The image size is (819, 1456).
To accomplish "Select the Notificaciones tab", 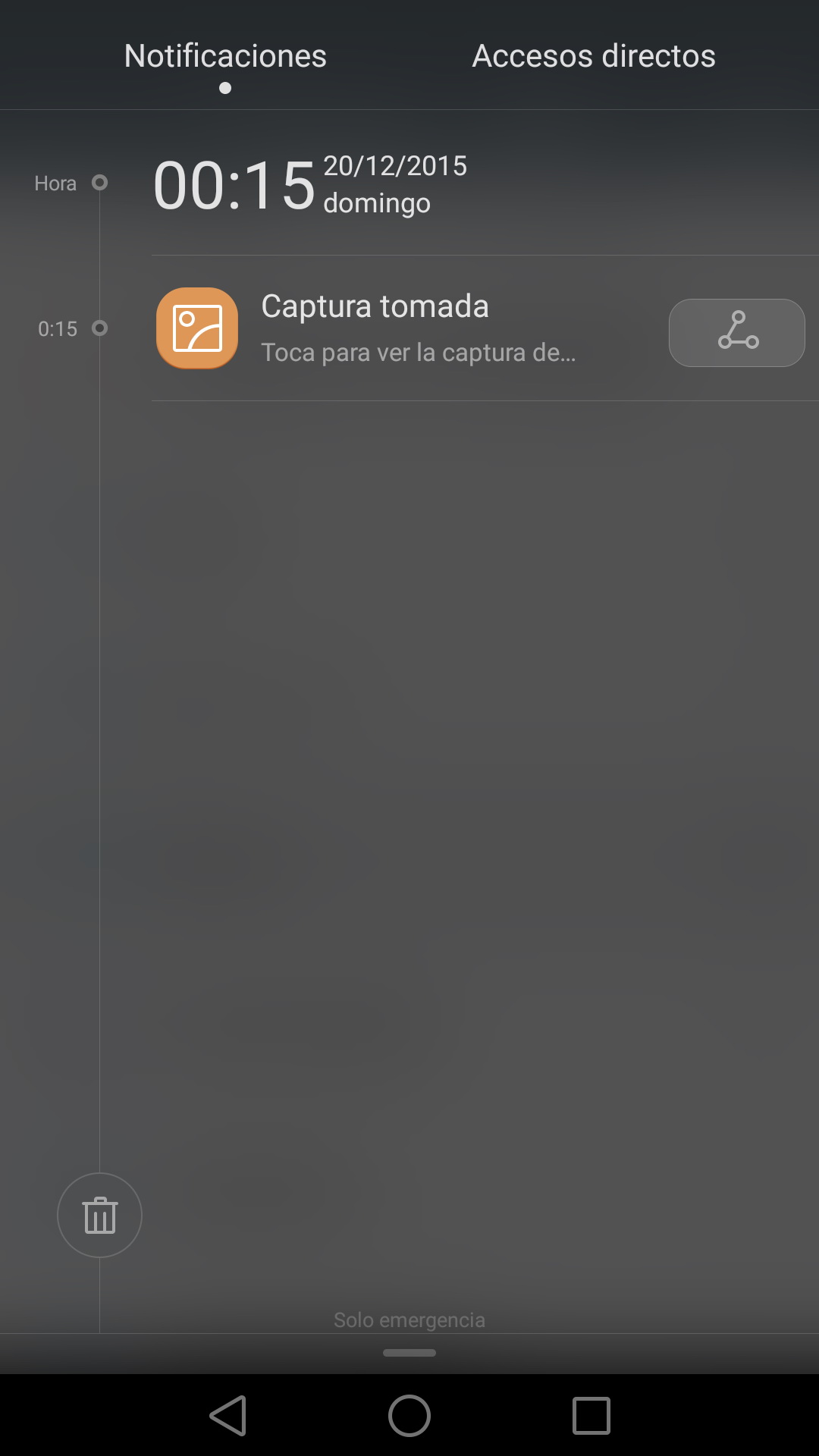I will [225, 56].
